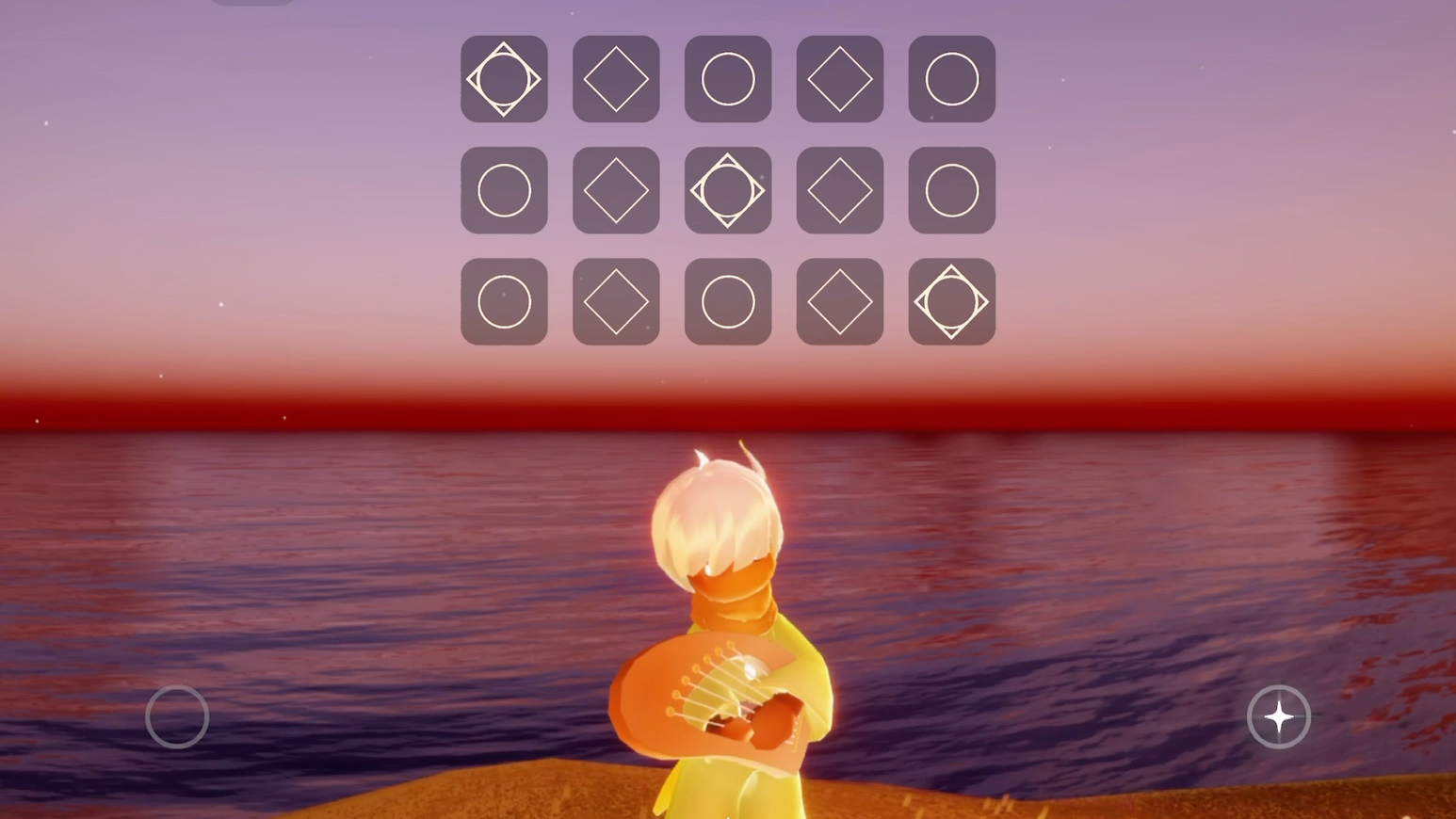Play fourth diamond key in the top row
The height and width of the screenshot is (819, 1456).
coord(840,79)
